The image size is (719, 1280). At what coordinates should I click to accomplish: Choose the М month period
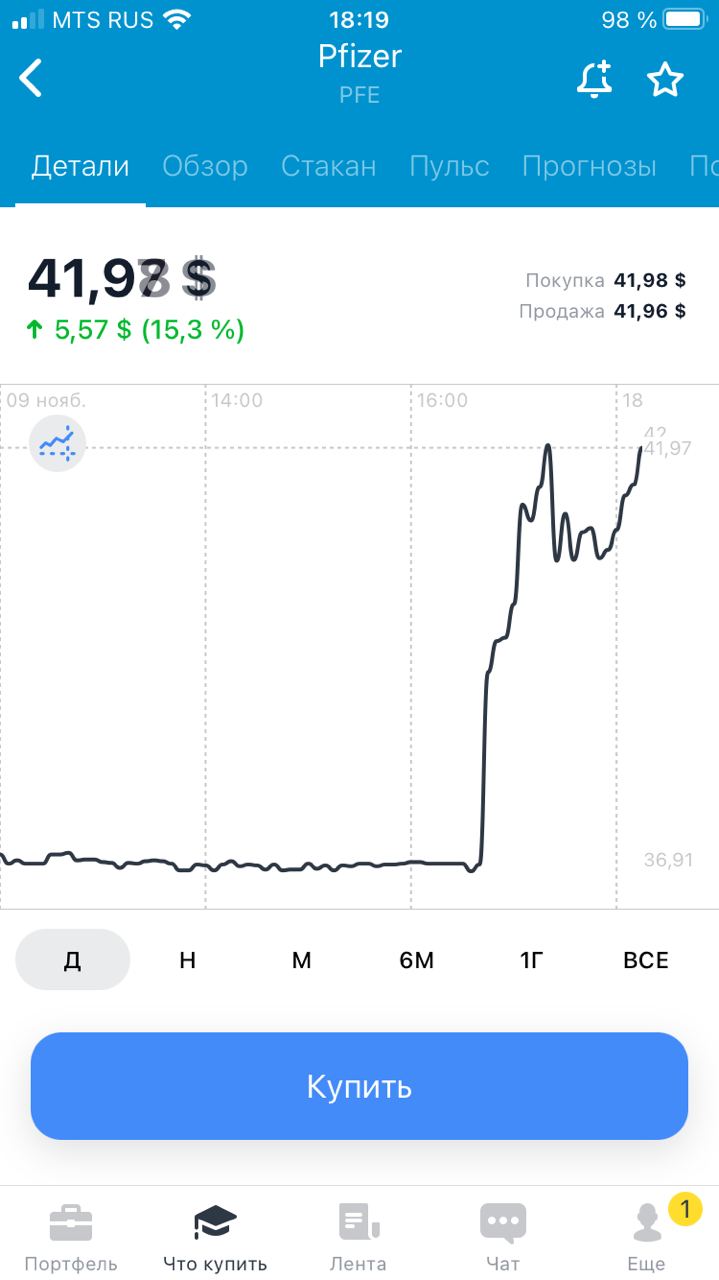point(302,960)
